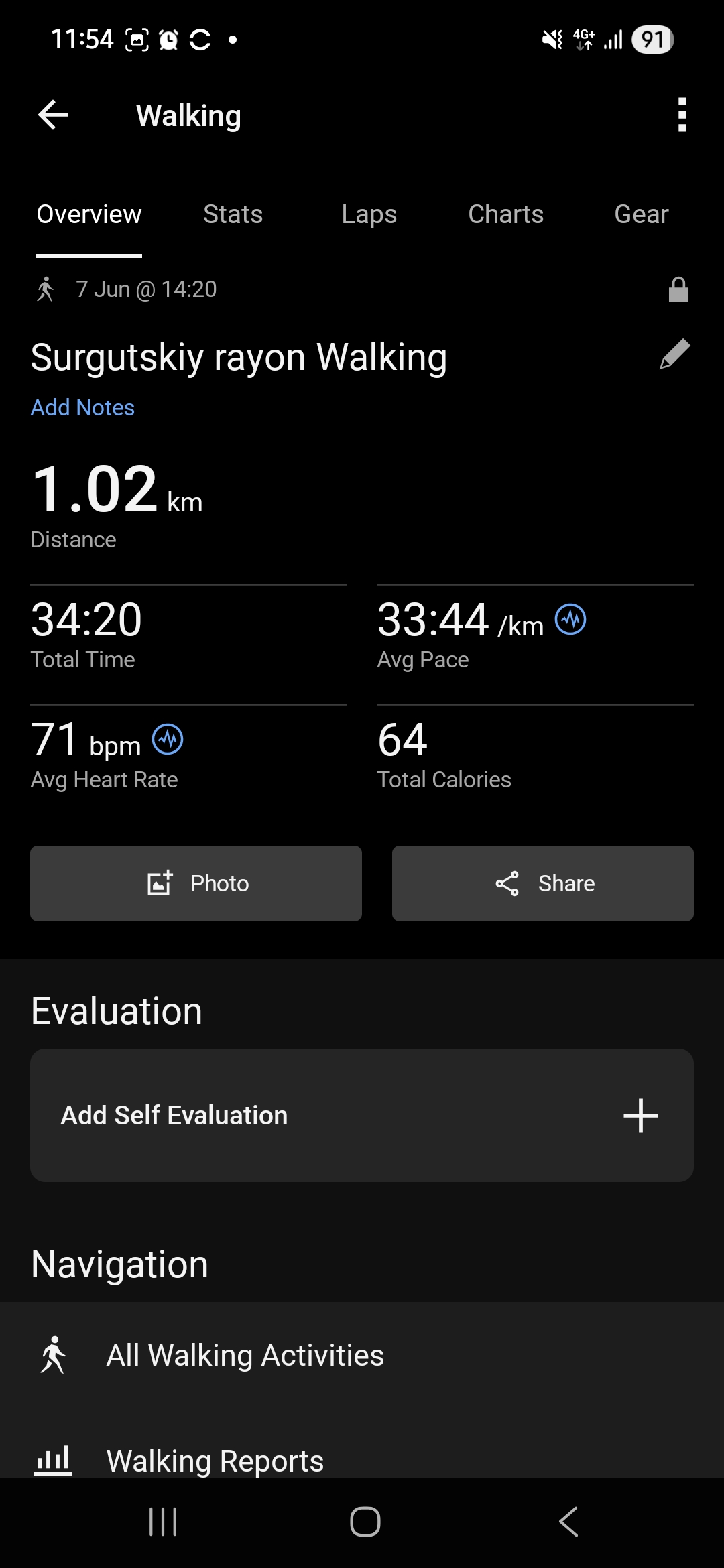The width and height of the screenshot is (724, 1568).
Task: Go back using the top-left arrow
Action: point(54,115)
